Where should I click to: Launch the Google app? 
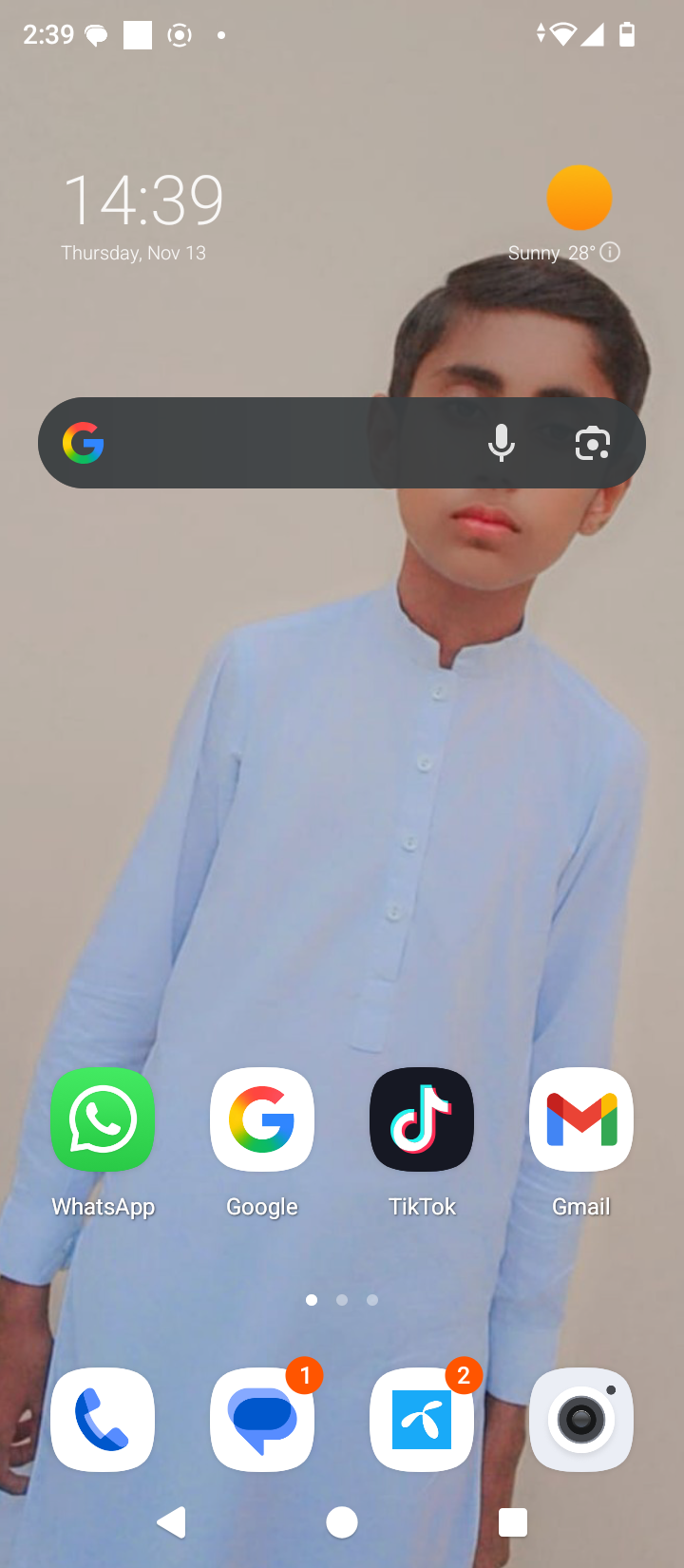pyautogui.click(x=262, y=1119)
